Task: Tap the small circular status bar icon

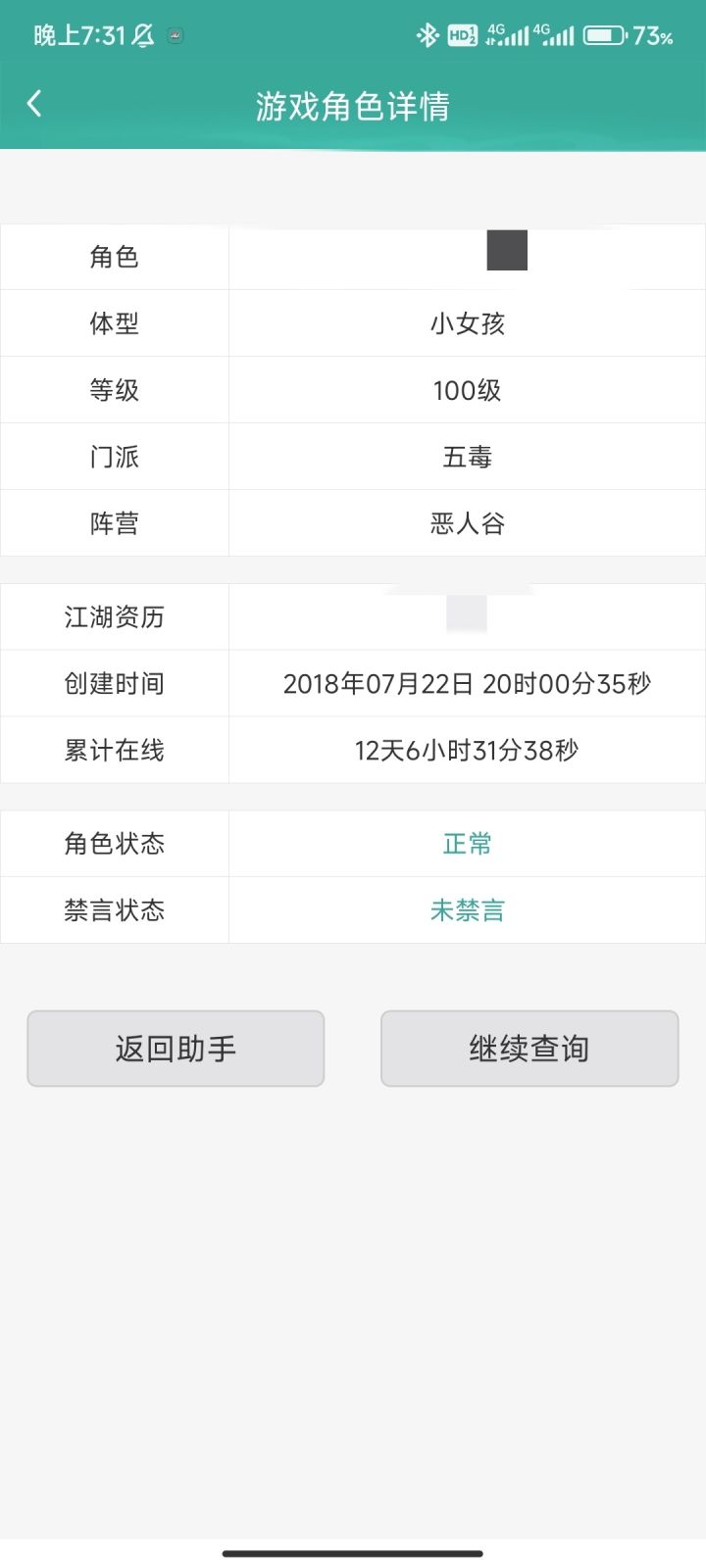Action: 175,35
